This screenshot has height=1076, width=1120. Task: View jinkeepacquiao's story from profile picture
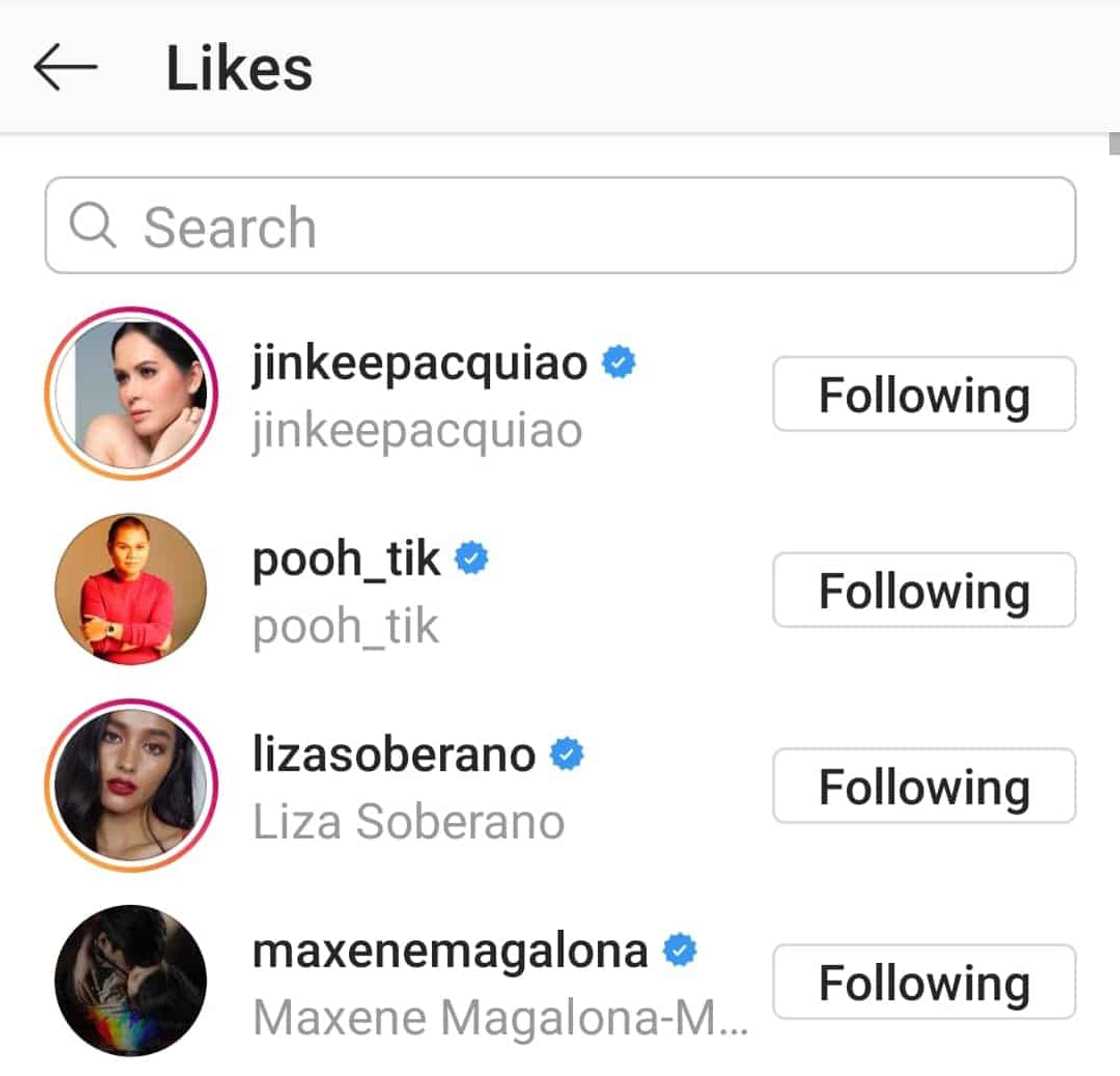131,394
